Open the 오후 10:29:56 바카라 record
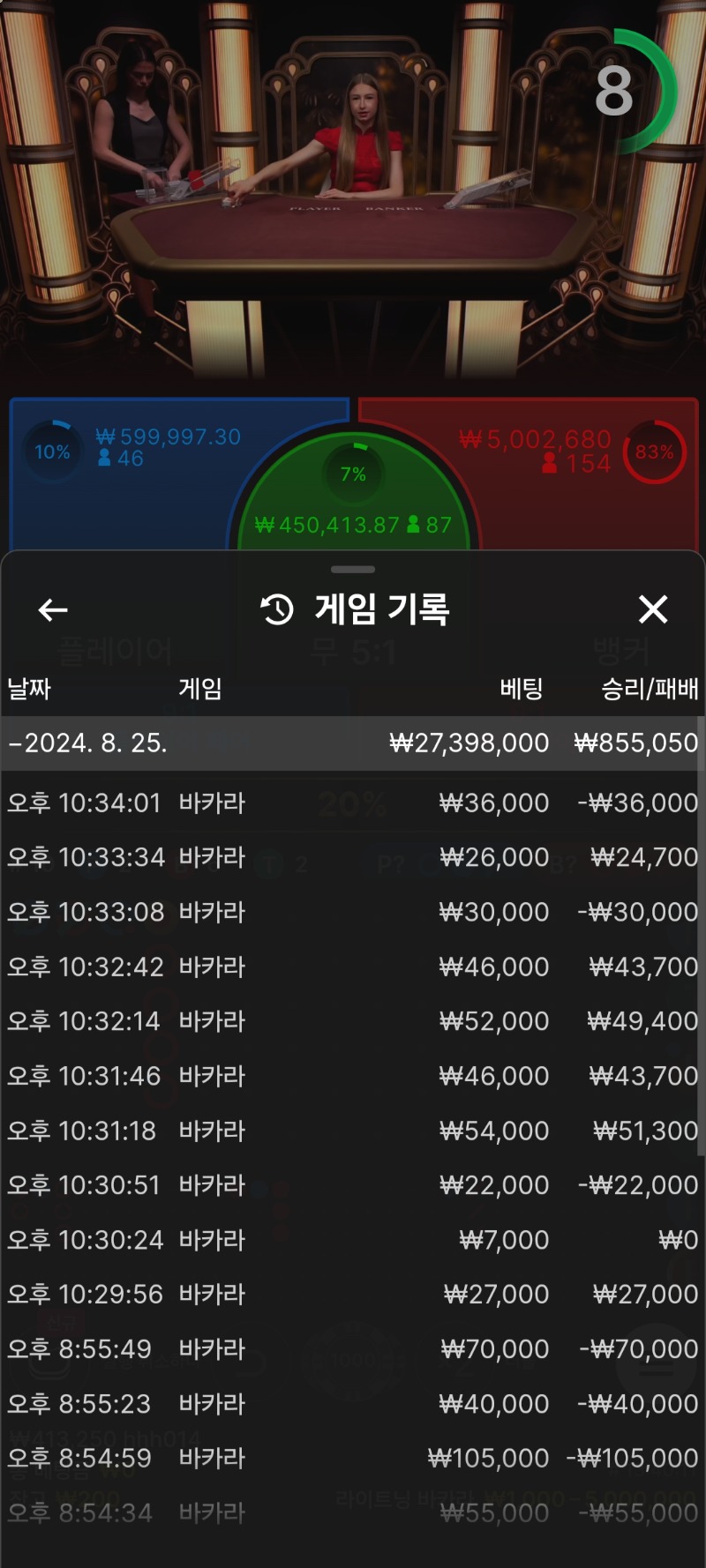This screenshot has height=1568, width=706. [x=351, y=1294]
